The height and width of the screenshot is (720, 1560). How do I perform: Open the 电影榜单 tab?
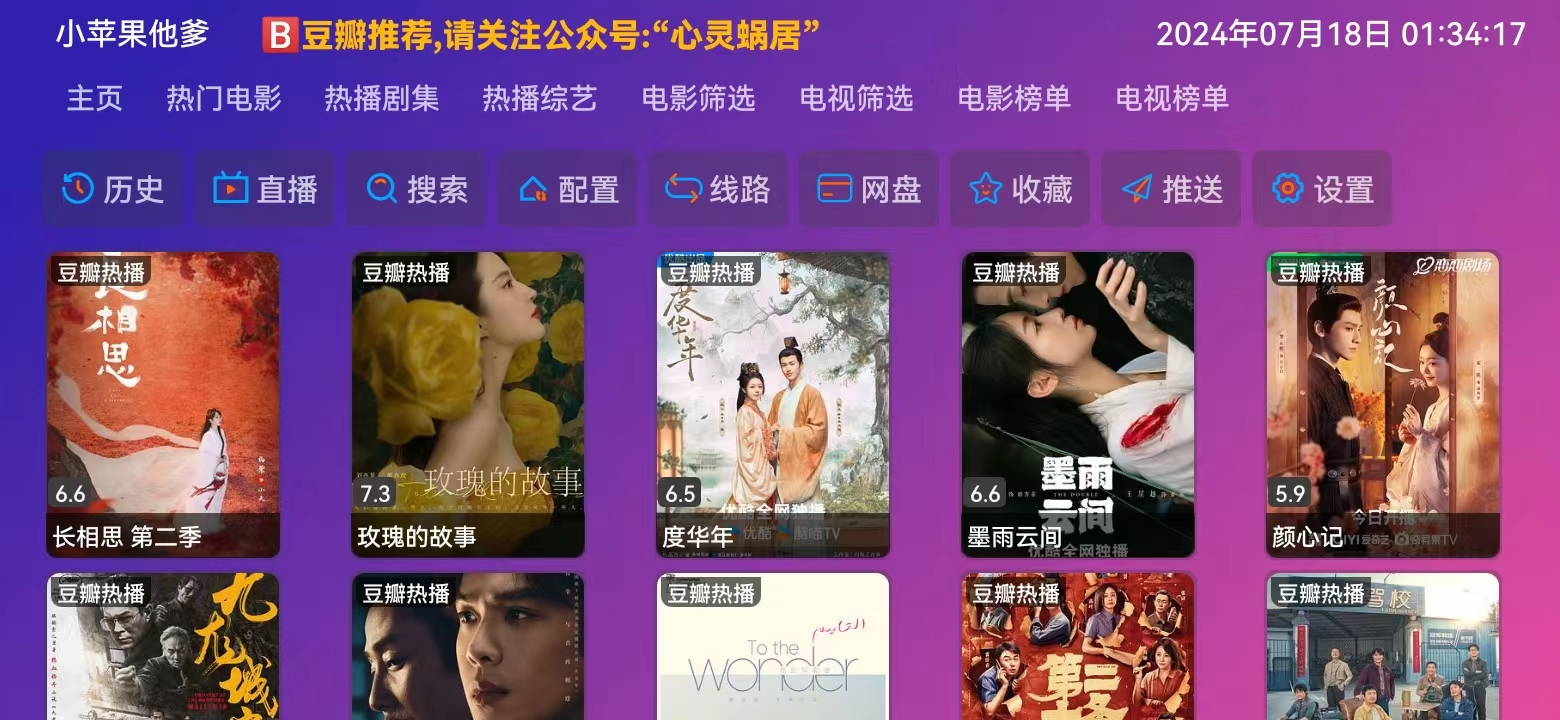[x=1014, y=98]
